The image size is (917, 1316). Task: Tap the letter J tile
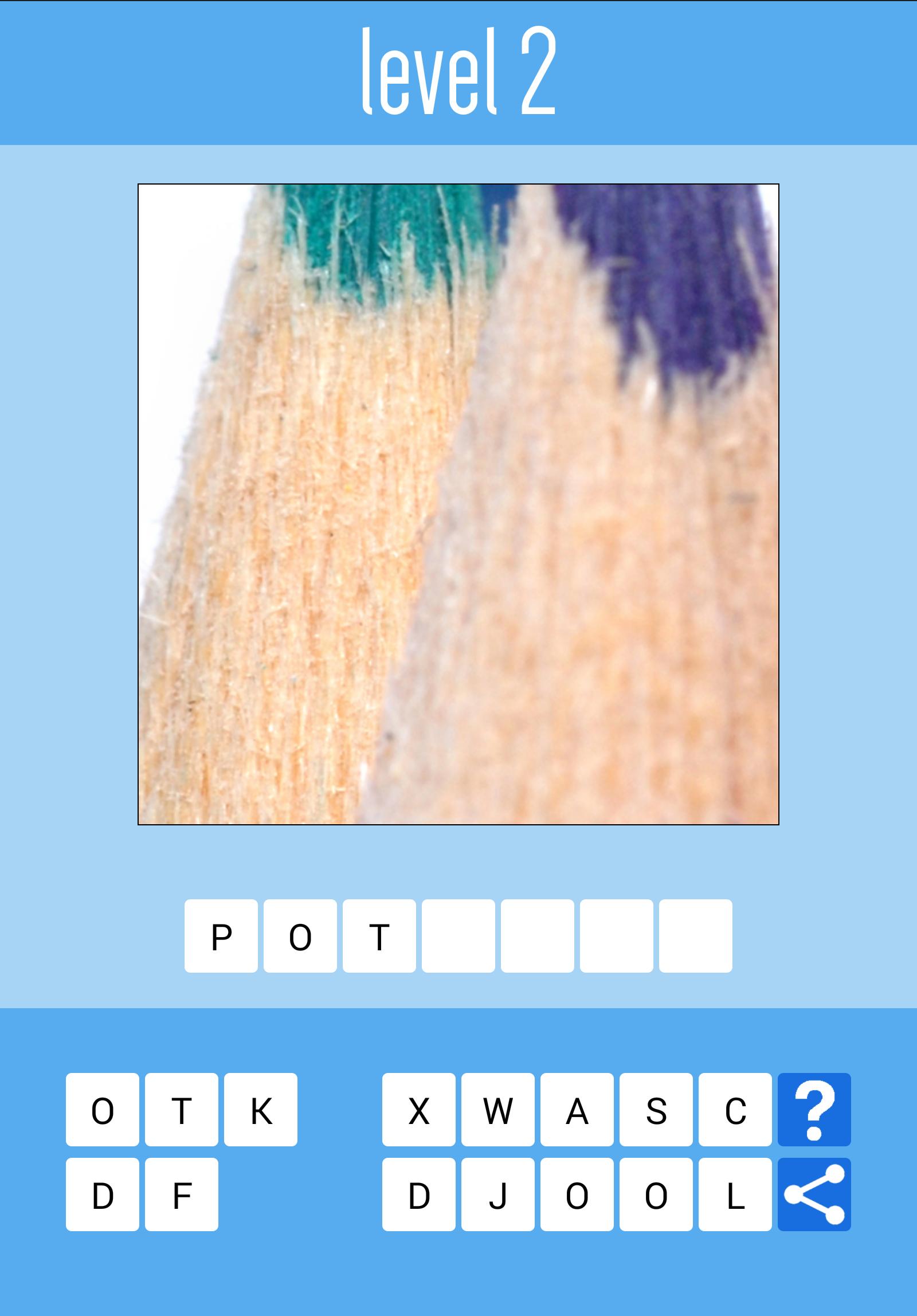(x=498, y=1195)
